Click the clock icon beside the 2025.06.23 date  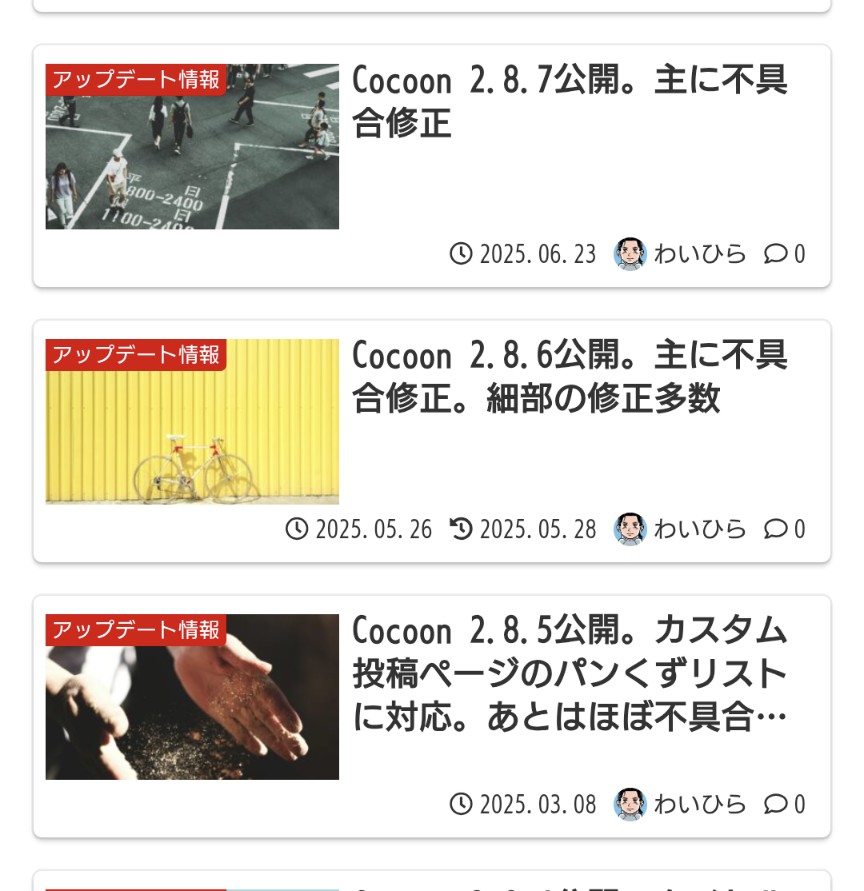[x=461, y=253]
